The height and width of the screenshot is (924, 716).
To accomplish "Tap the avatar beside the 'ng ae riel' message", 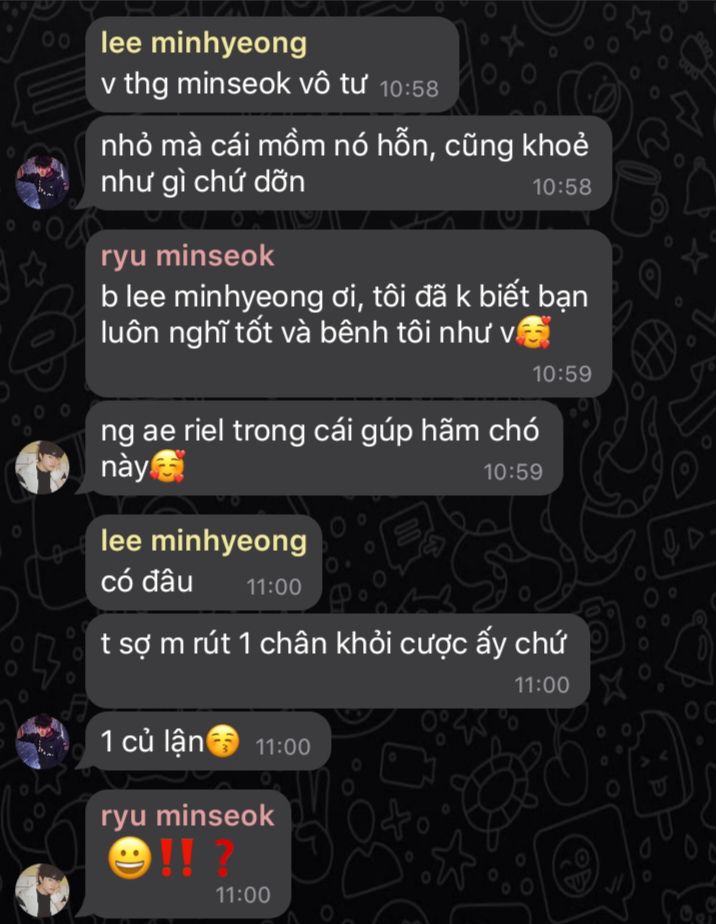I will click(42, 467).
